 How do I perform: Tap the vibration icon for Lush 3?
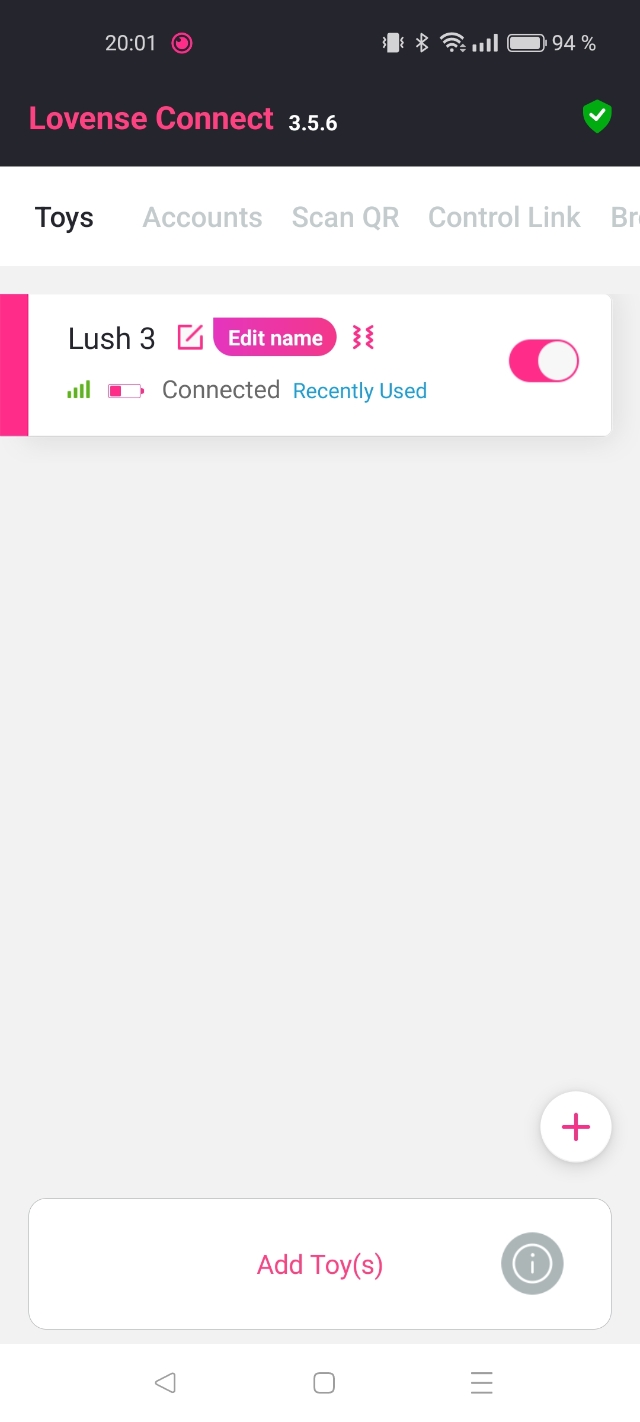pyautogui.click(x=363, y=338)
